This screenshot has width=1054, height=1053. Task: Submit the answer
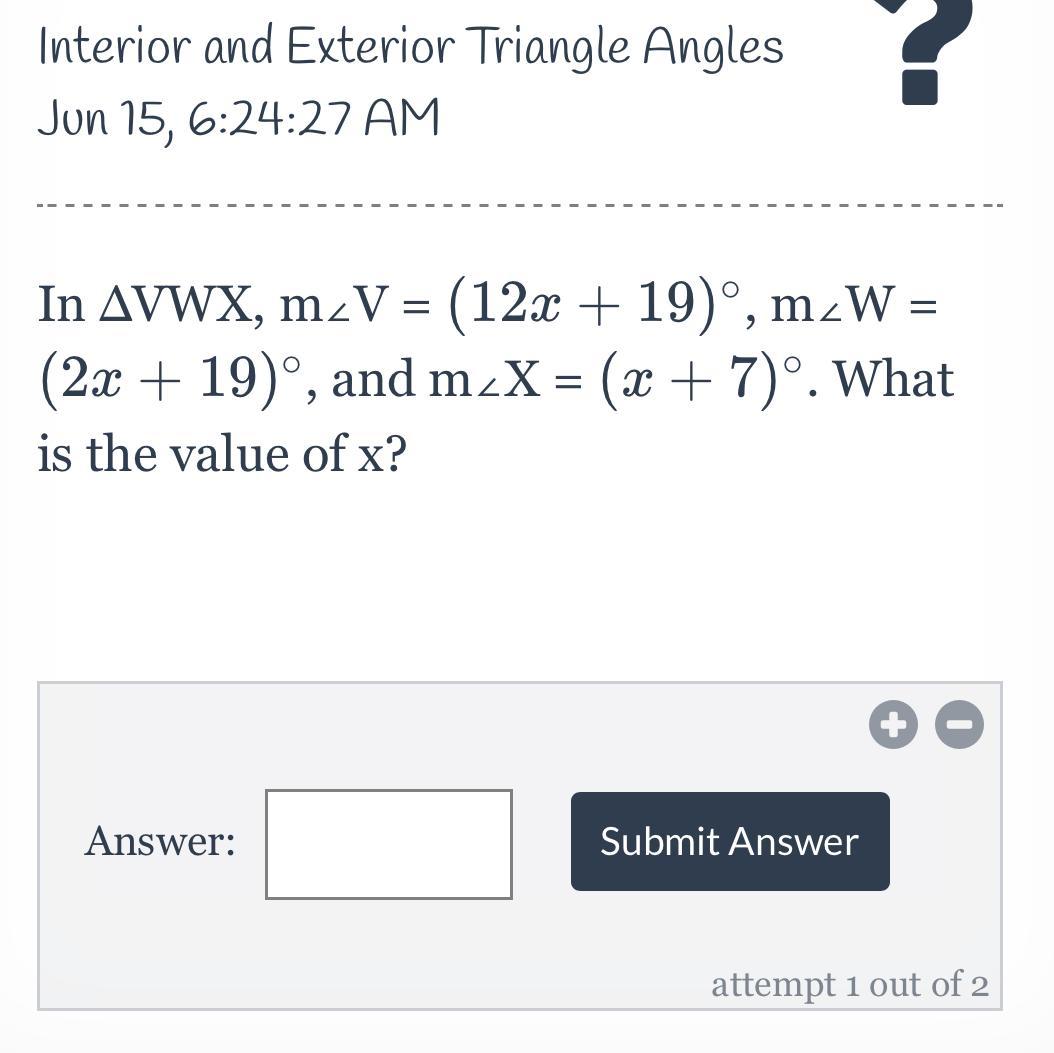point(730,841)
